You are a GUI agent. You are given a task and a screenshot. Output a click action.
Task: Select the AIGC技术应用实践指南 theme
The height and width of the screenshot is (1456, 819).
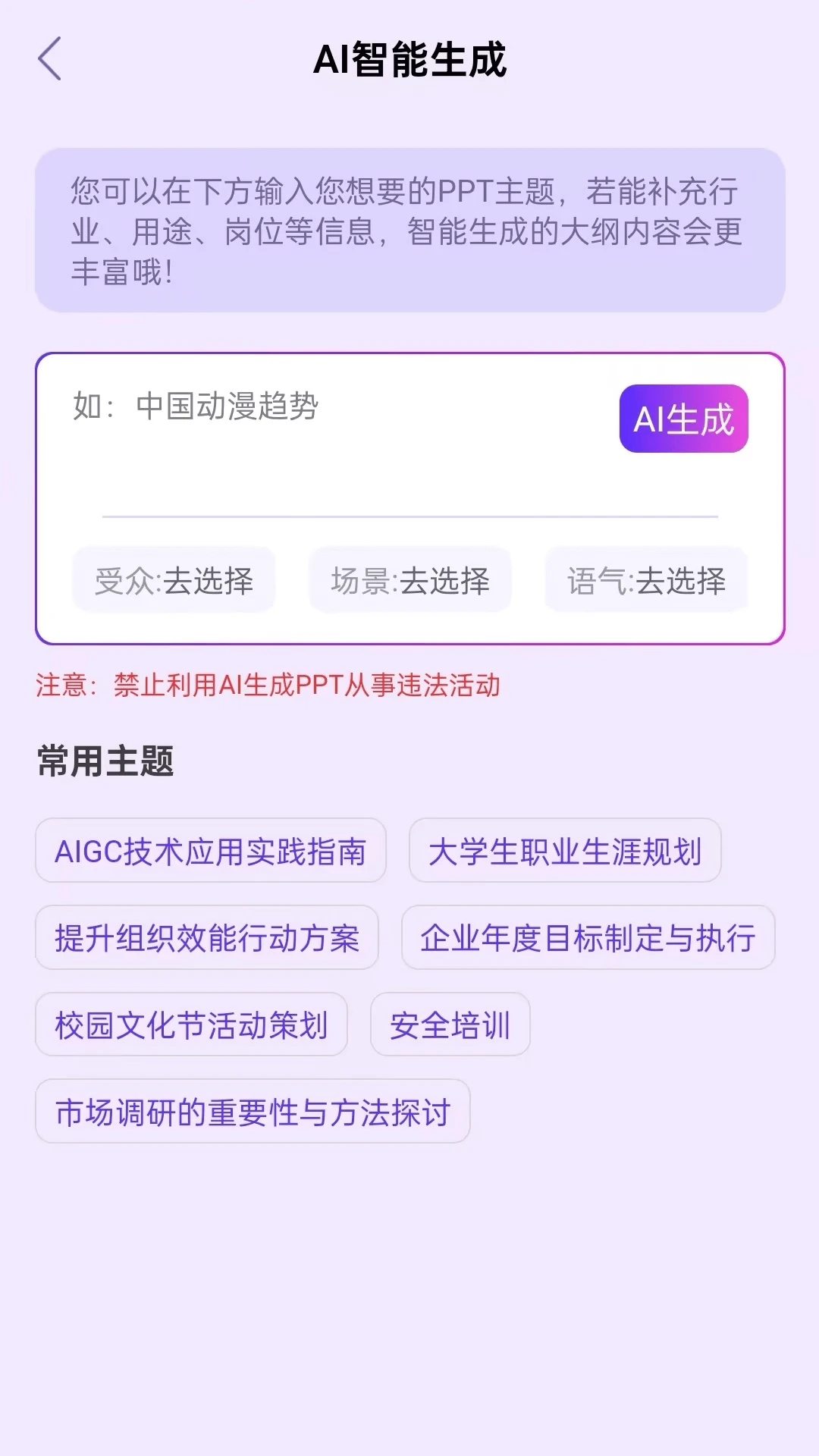[x=210, y=852]
